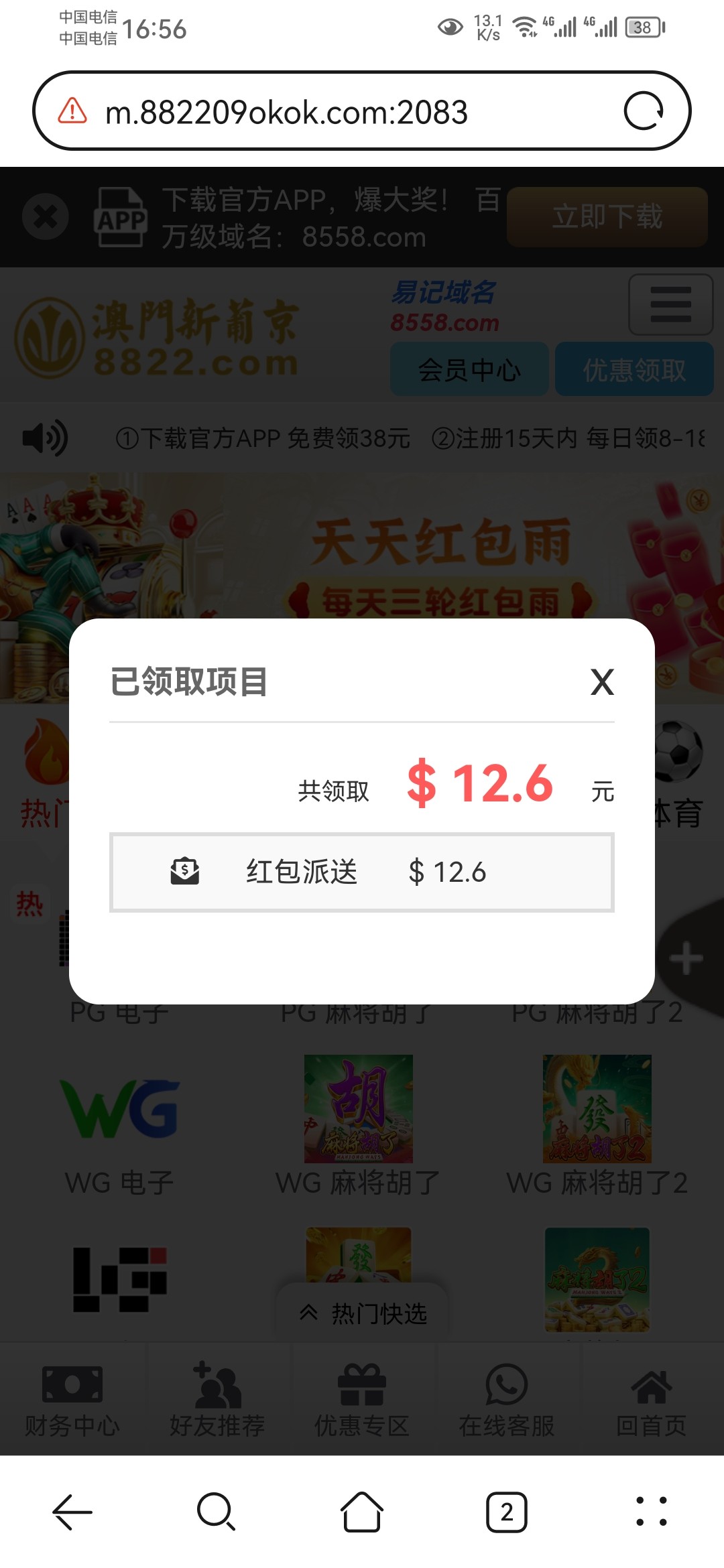This screenshot has width=724, height=1568.
Task: Select the 红包派送 $12.6 entry
Action: (362, 872)
